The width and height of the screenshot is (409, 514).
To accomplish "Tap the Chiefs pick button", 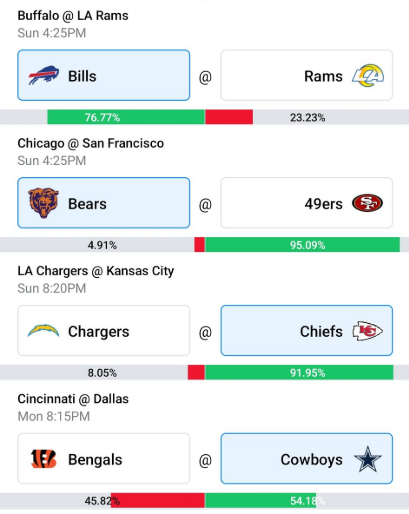I will point(307,331).
